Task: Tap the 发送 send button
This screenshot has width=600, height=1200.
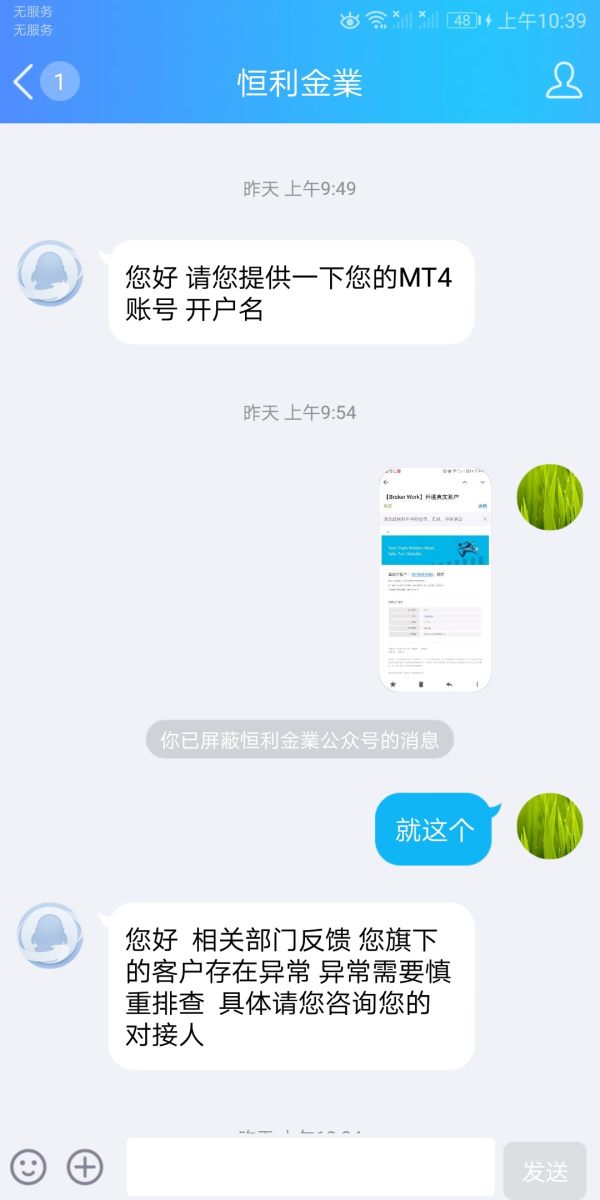Action: (545, 1170)
